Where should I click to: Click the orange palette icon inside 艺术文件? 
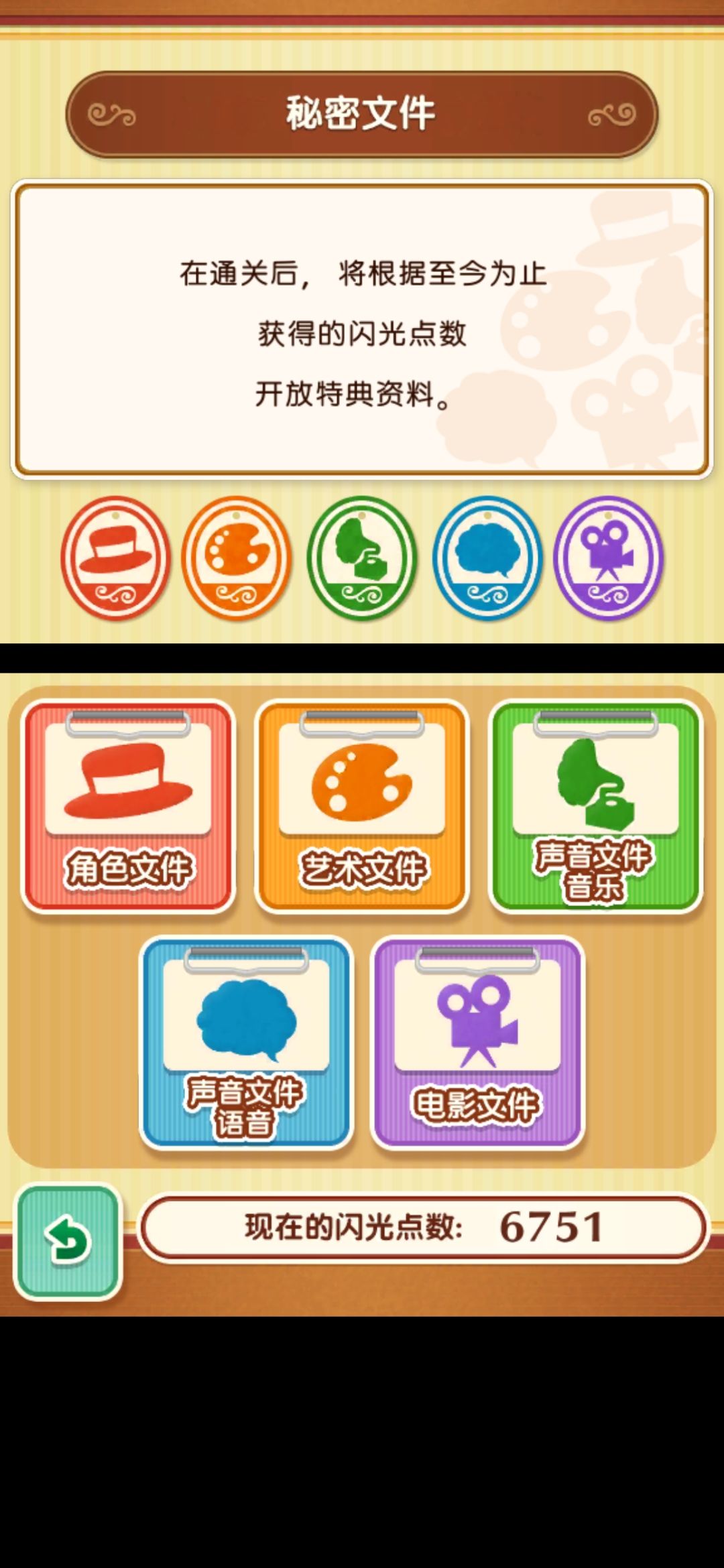point(362,781)
